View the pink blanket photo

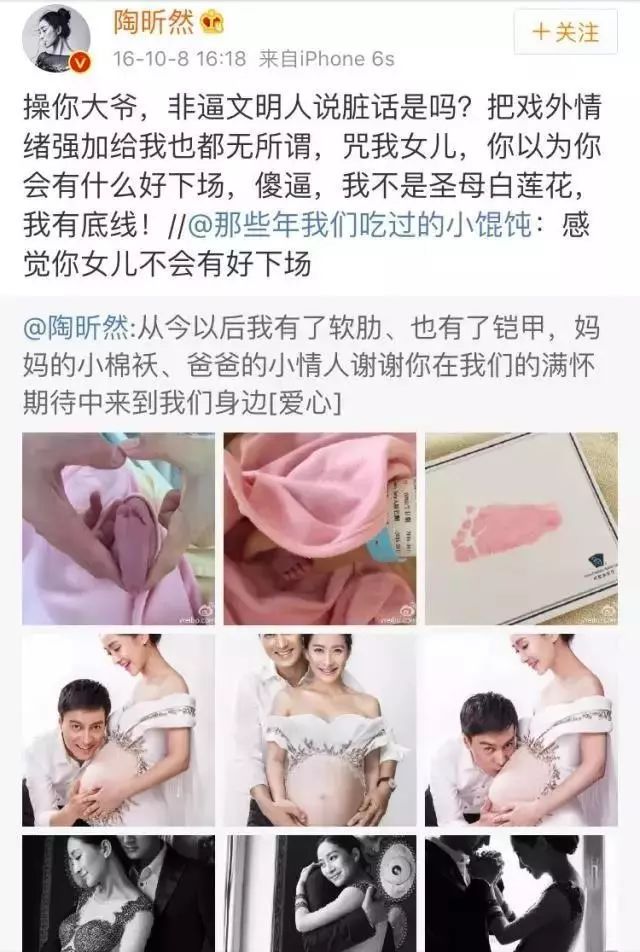click(319, 529)
